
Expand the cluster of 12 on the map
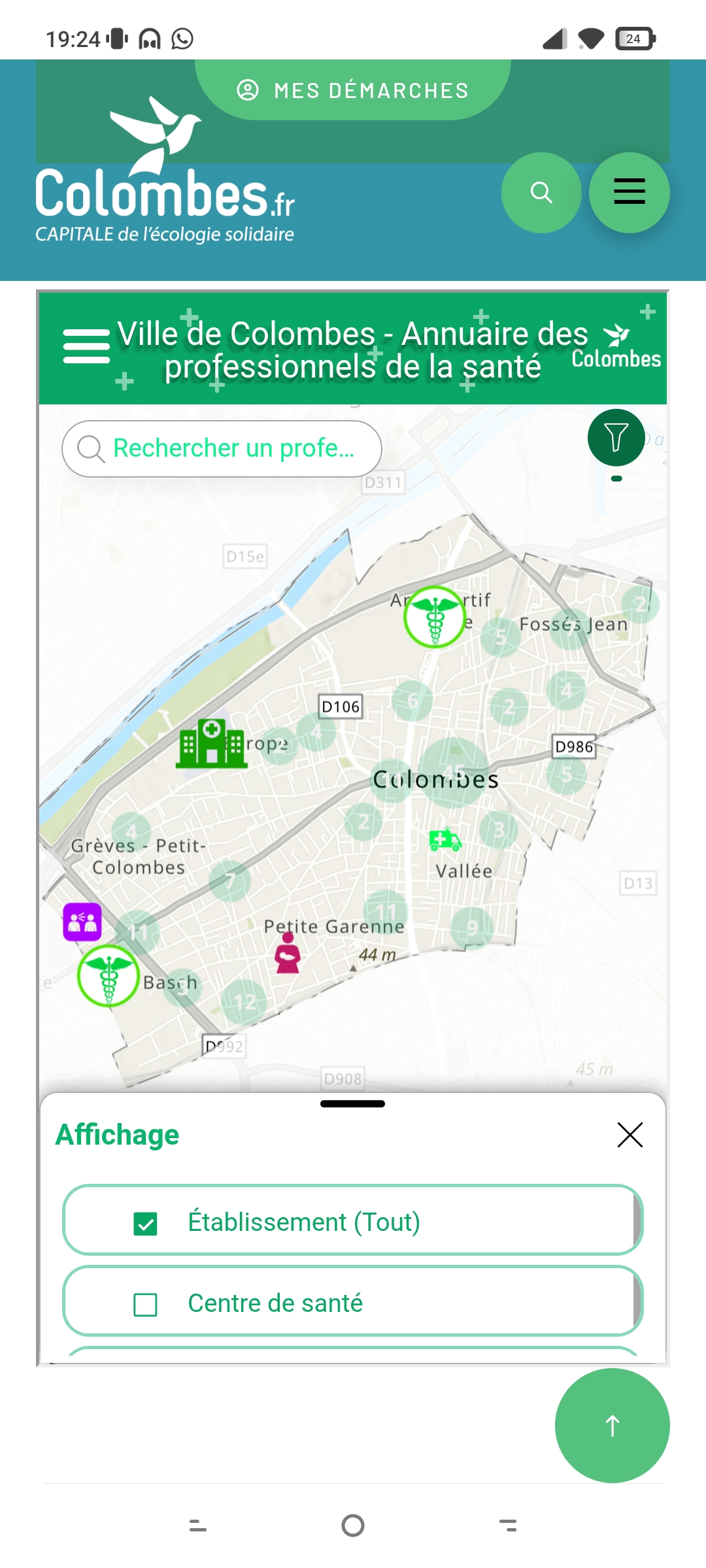point(244,1002)
